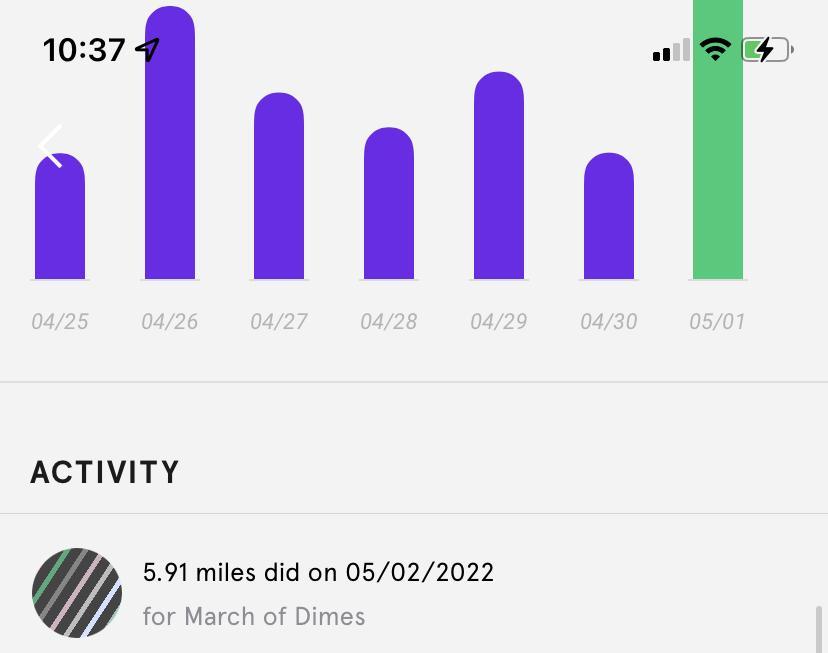Go back with the white arrow
This screenshot has height=653, width=828.
tap(51, 146)
